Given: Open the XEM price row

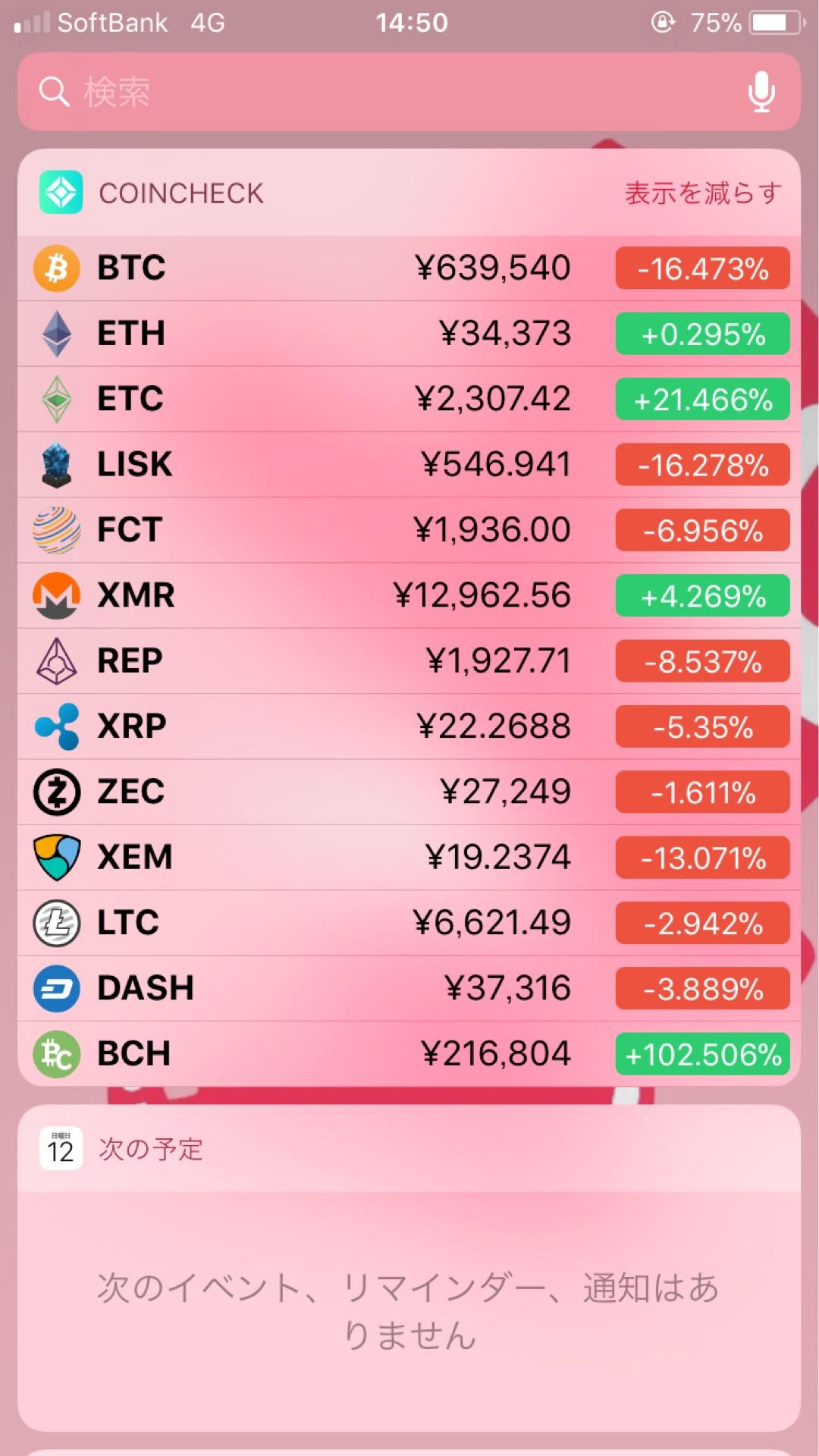Looking at the screenshot, I should coord(409,858).
